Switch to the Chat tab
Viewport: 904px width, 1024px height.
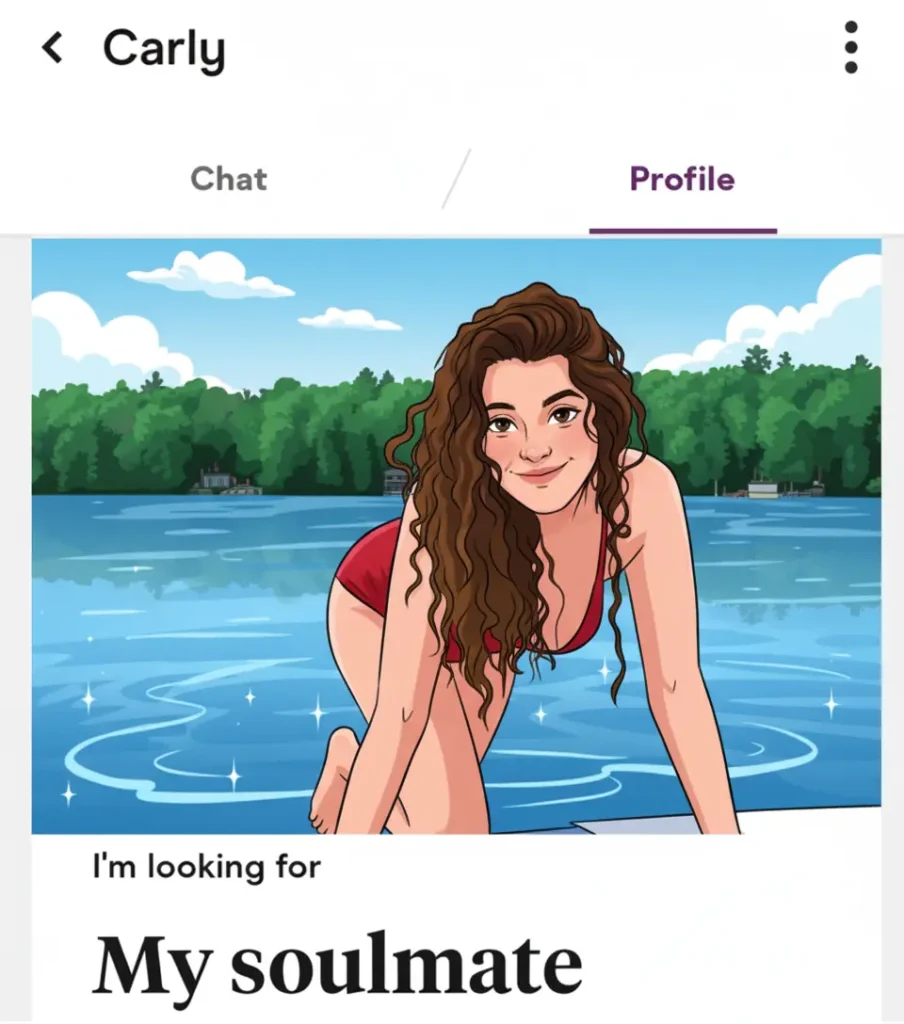pos(229,180)
